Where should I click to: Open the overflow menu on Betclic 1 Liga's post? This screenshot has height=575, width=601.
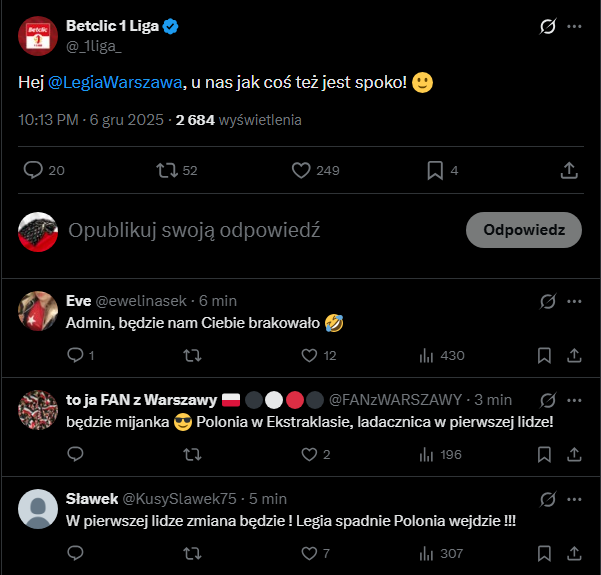(x=574, y=27)
